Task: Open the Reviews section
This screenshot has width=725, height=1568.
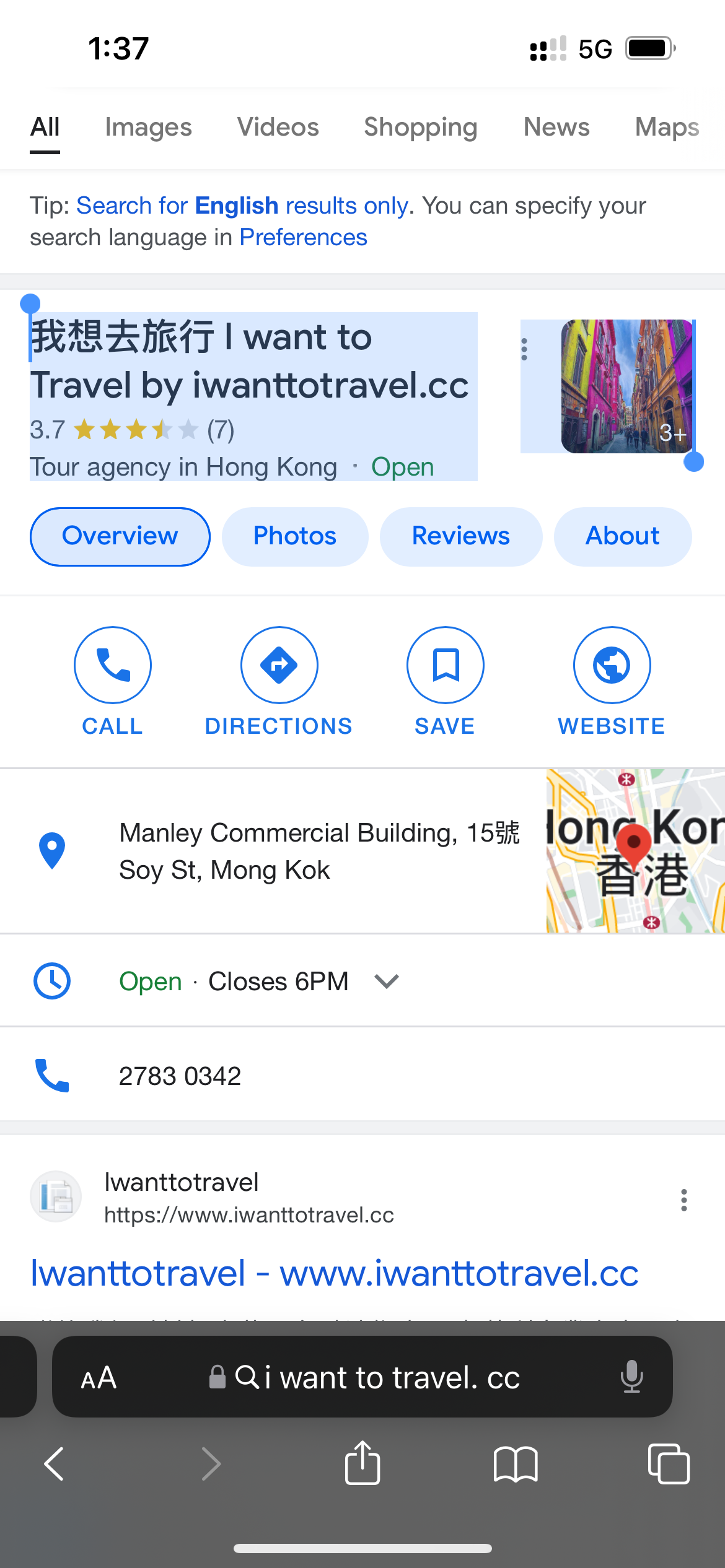Action: tap(461, 536)
